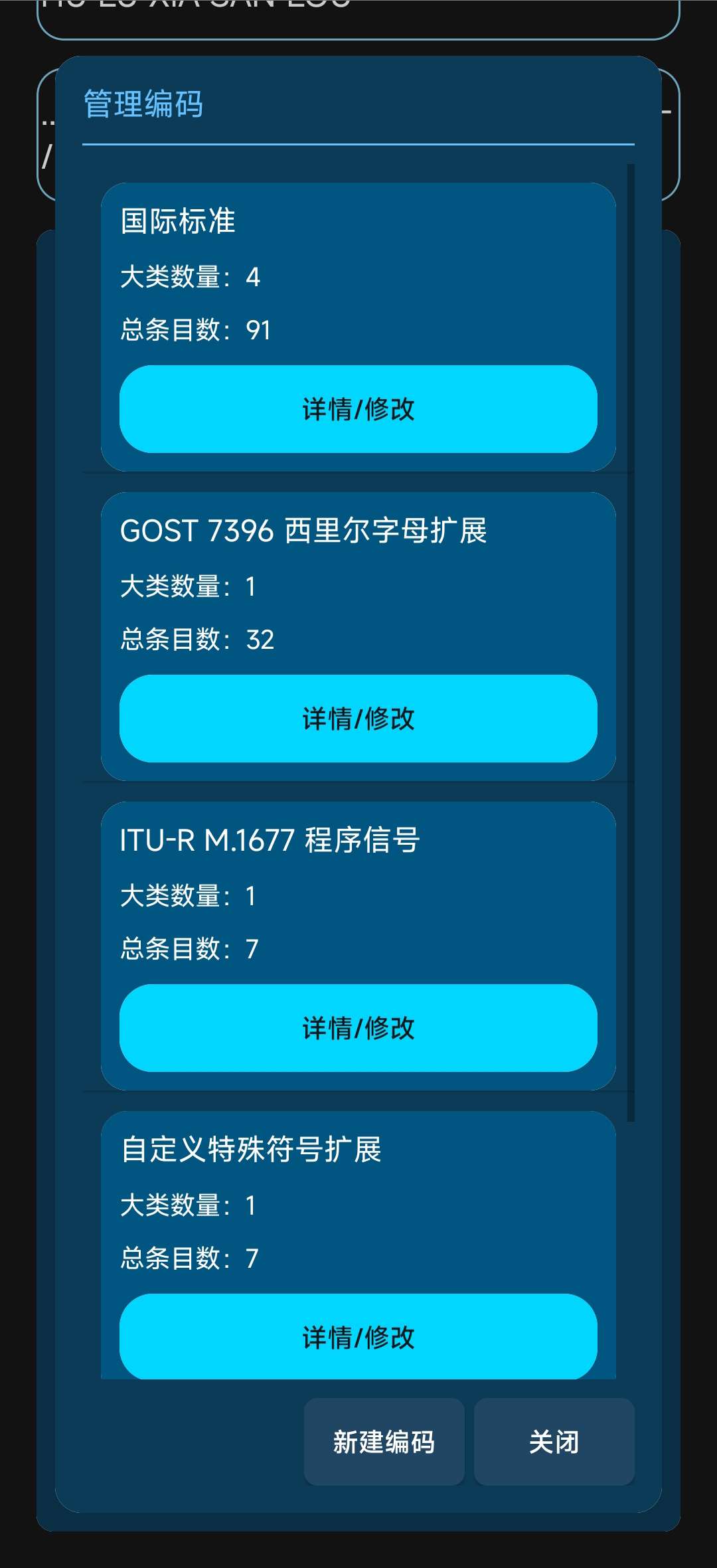Screen dimensions: 717x1568
Task: Open 详情/修改 for 自定义特殊符号扩展
Action: (x=358, y=1336)
